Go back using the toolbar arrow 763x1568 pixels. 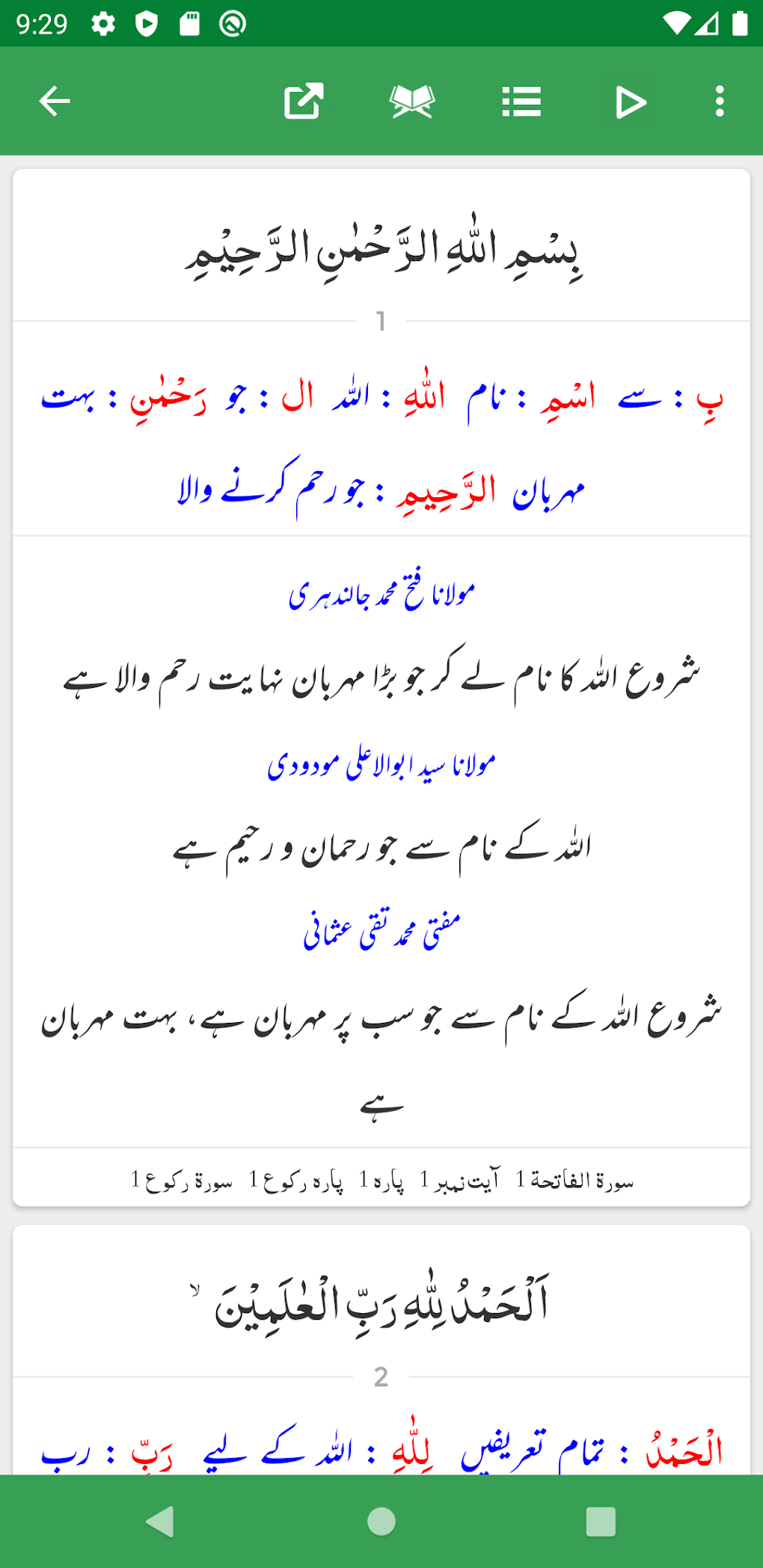[x=52, y=101]
